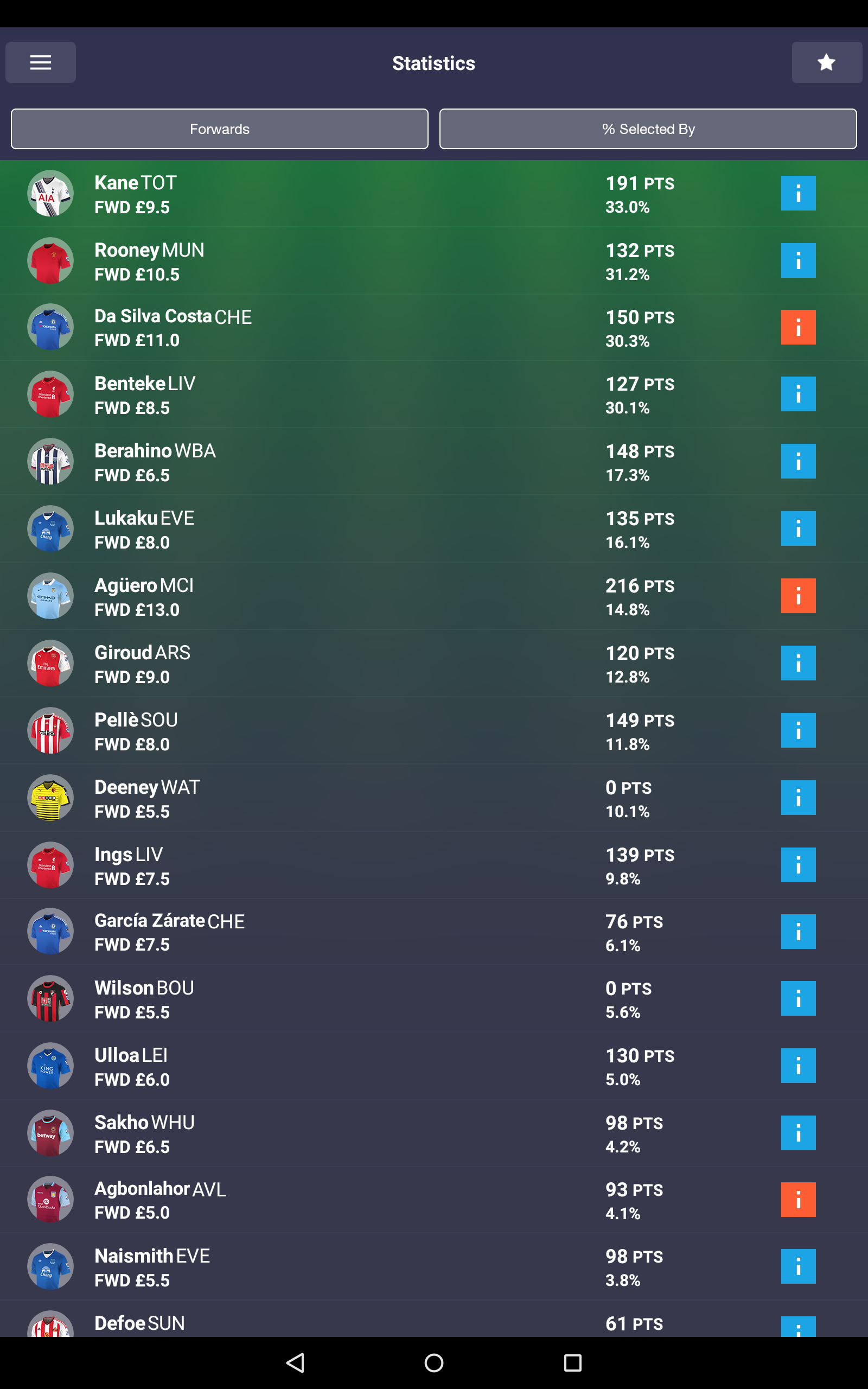Toggle info marker for Ulloa LEI
This screenshot has height=1389, width=868.
pyautogui.click(x=799, y=1066)
